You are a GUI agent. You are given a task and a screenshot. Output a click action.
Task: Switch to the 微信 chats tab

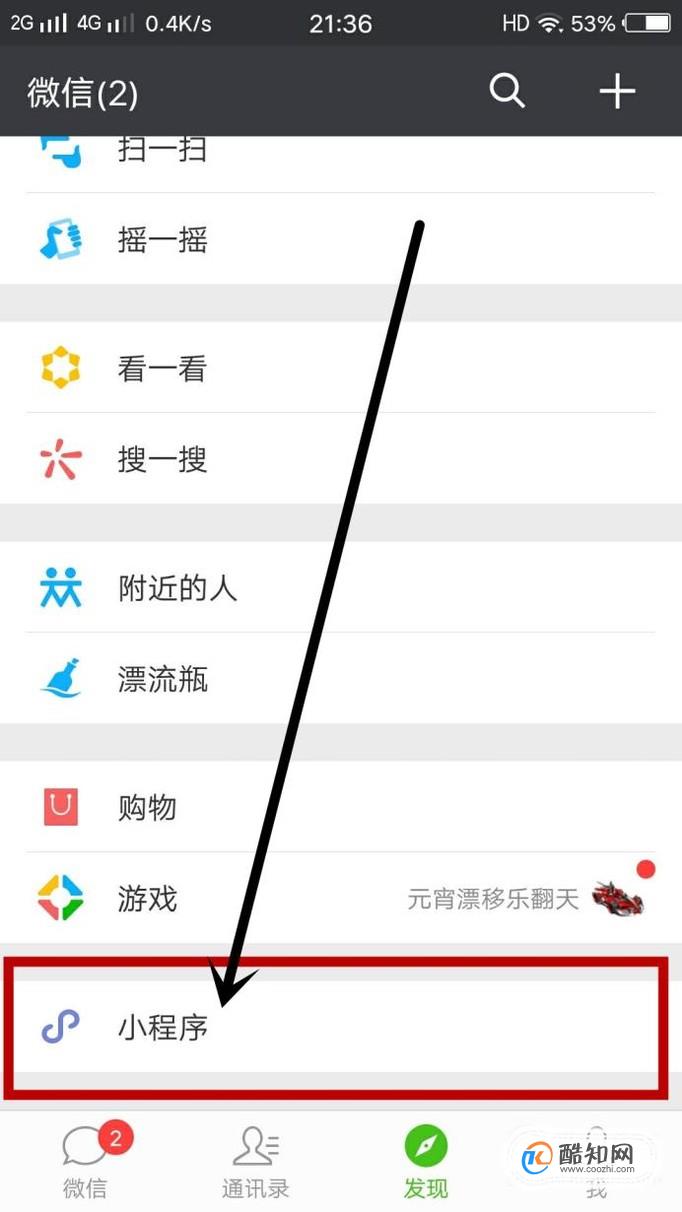click(x=85, y=1162)
